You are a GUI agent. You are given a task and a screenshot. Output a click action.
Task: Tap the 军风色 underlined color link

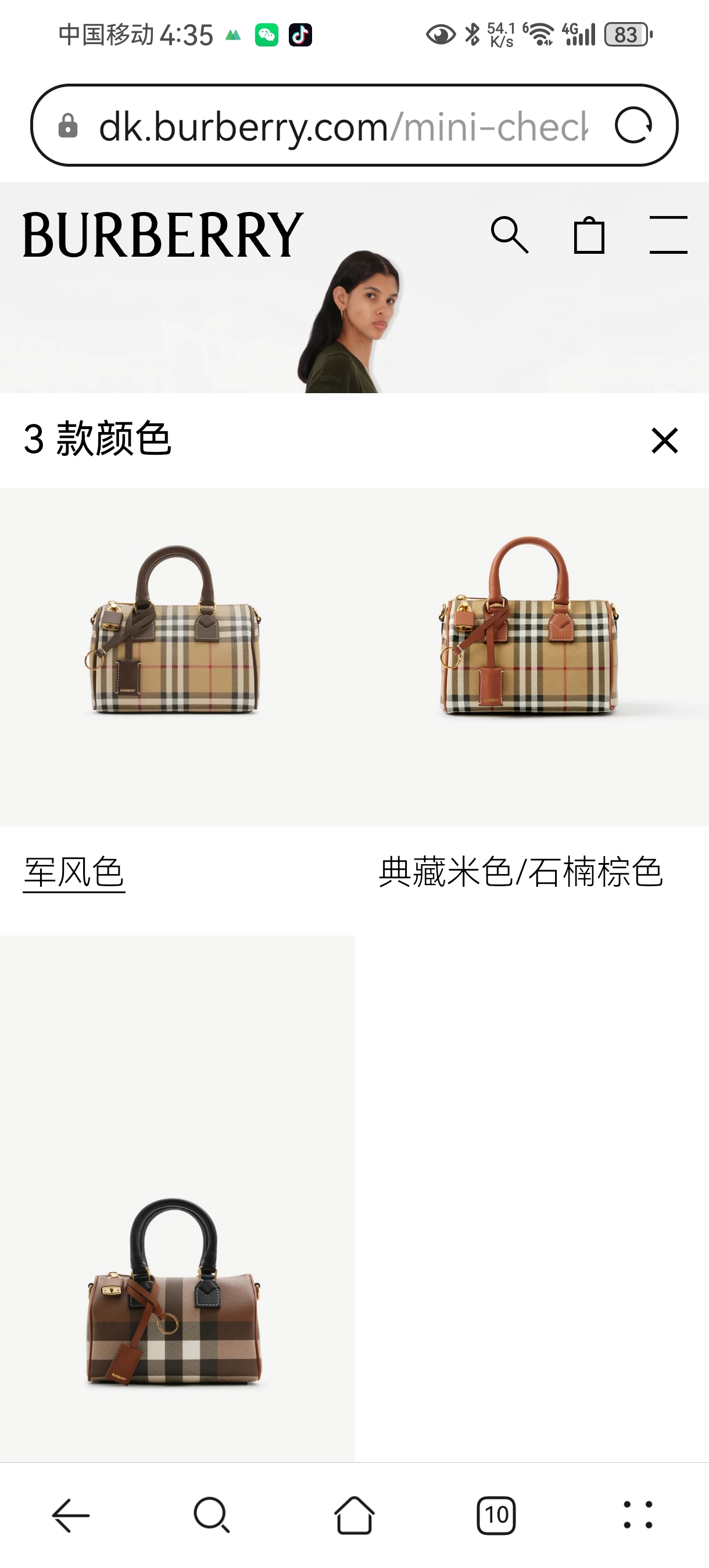[x=74, y=872]
